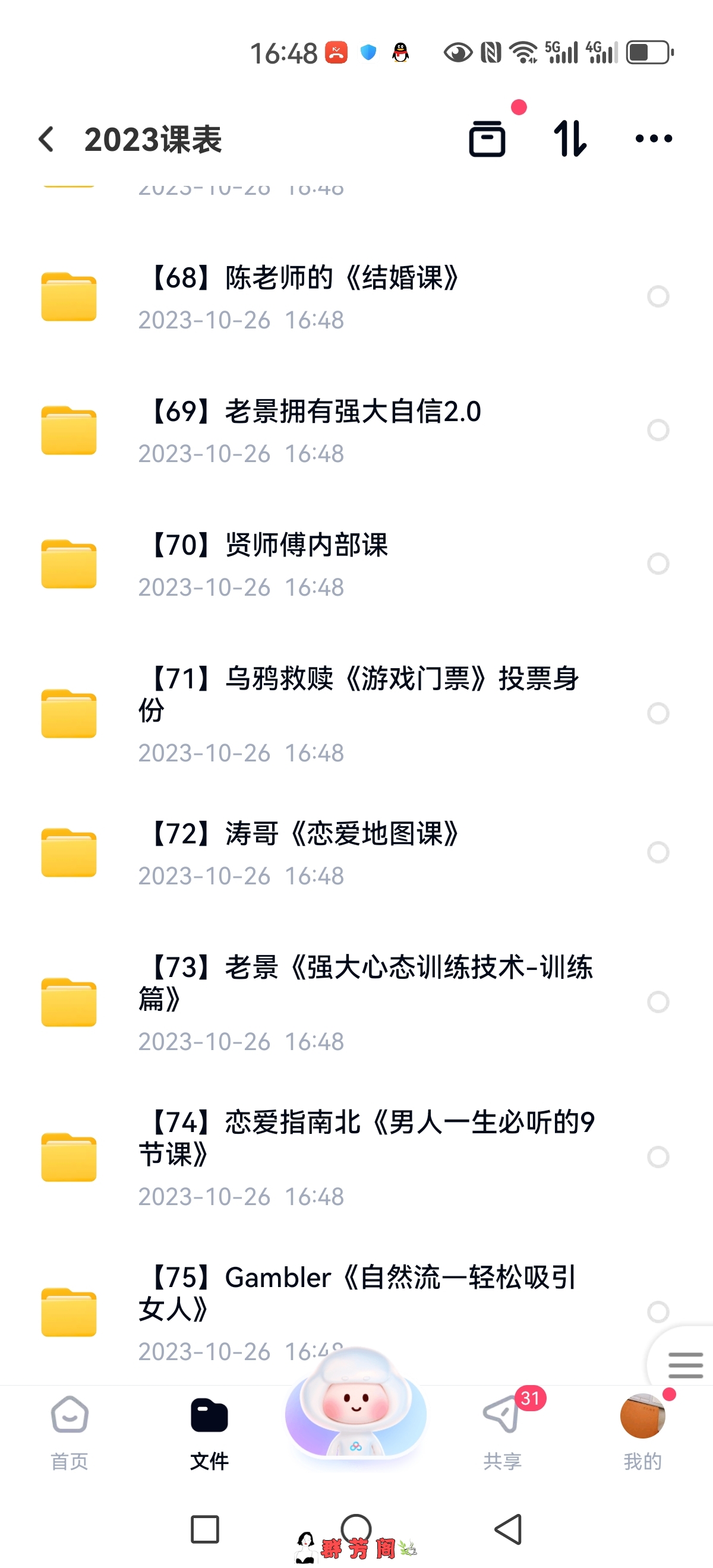The width and height of the screenshot is (713, 1568).
Task: Check the circle next to 【72】涛哥《恋爱地图课》
Action: point(657,853)
